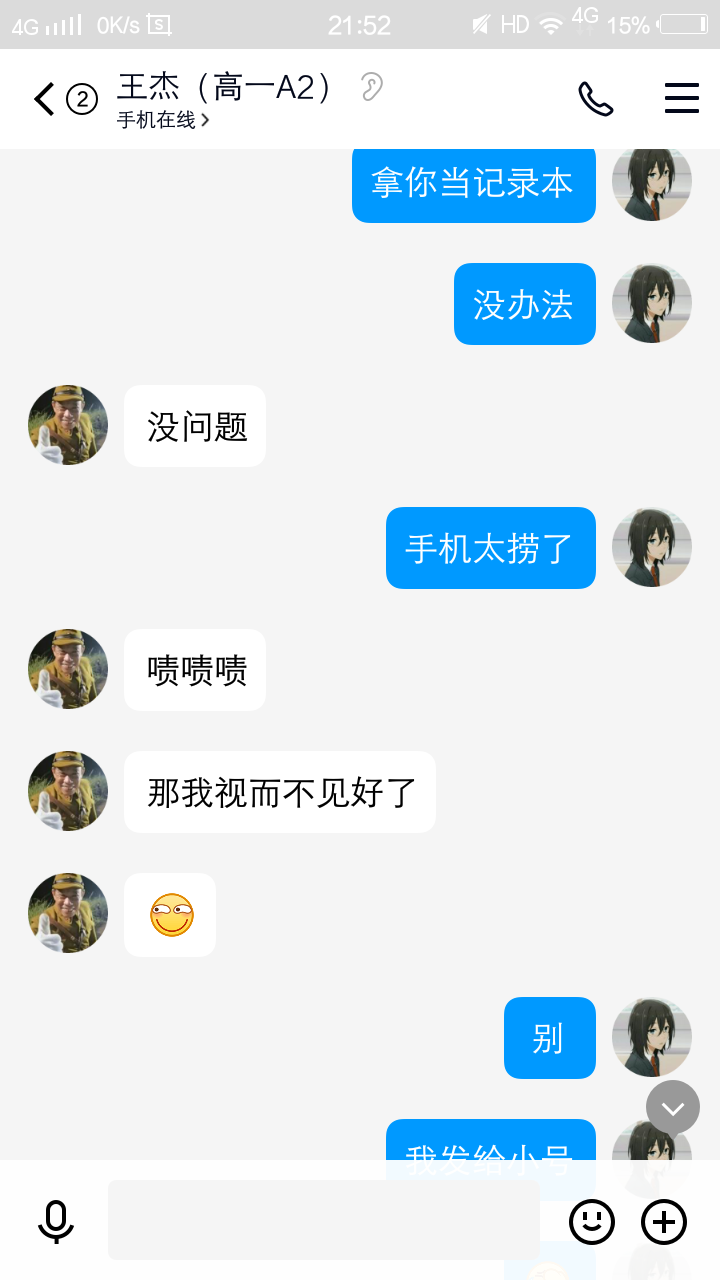Open the emoji picker
The width and height of the screenshot is (720, 1280).
coord(591,1221)
